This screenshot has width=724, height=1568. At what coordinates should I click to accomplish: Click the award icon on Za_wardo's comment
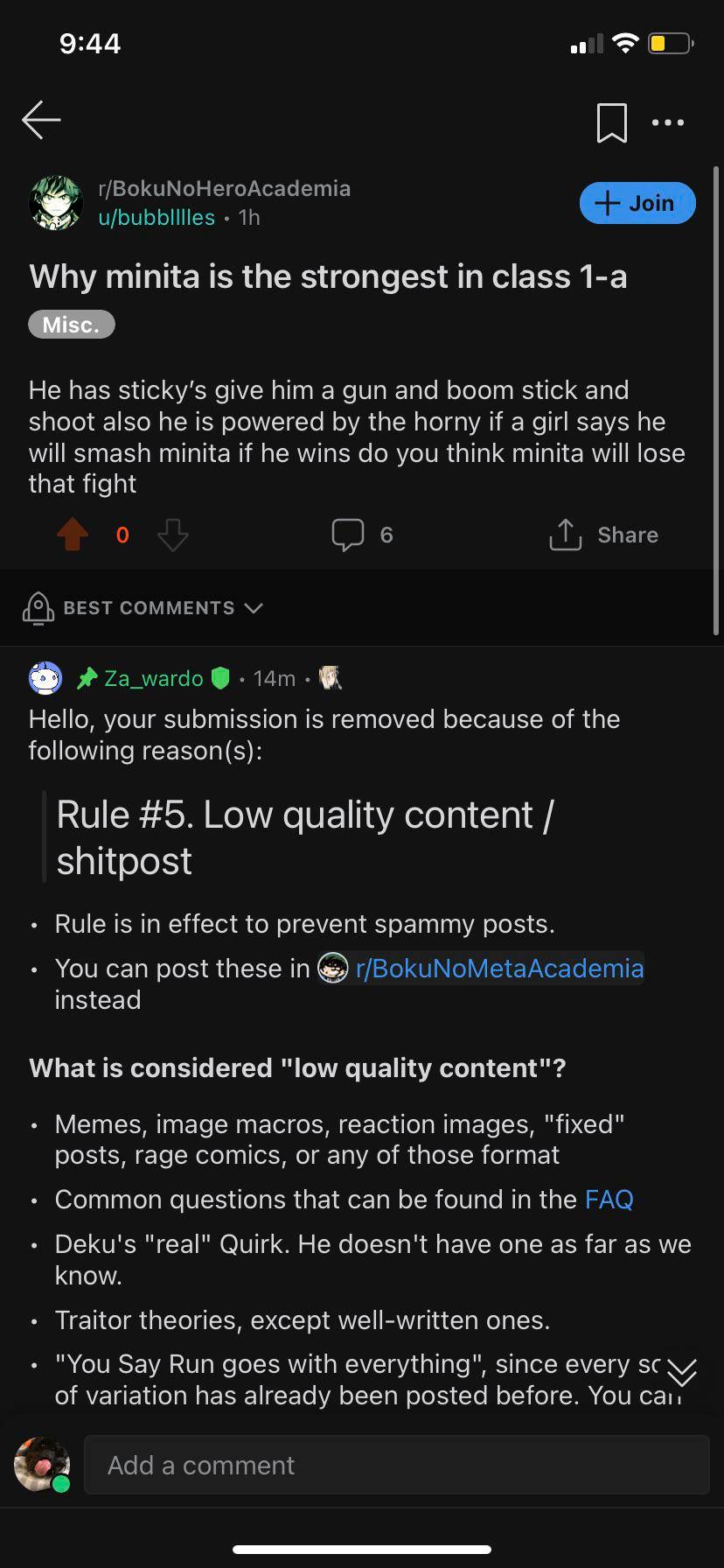click(330, 678)
